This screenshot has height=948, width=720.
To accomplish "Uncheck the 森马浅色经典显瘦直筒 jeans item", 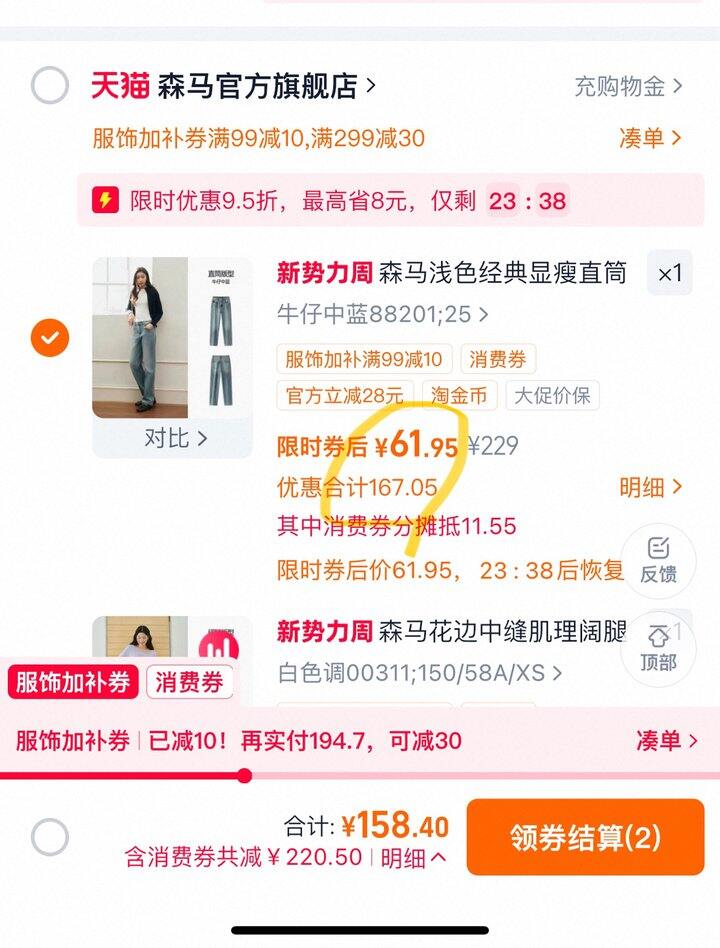I will [x=49, y=338].
